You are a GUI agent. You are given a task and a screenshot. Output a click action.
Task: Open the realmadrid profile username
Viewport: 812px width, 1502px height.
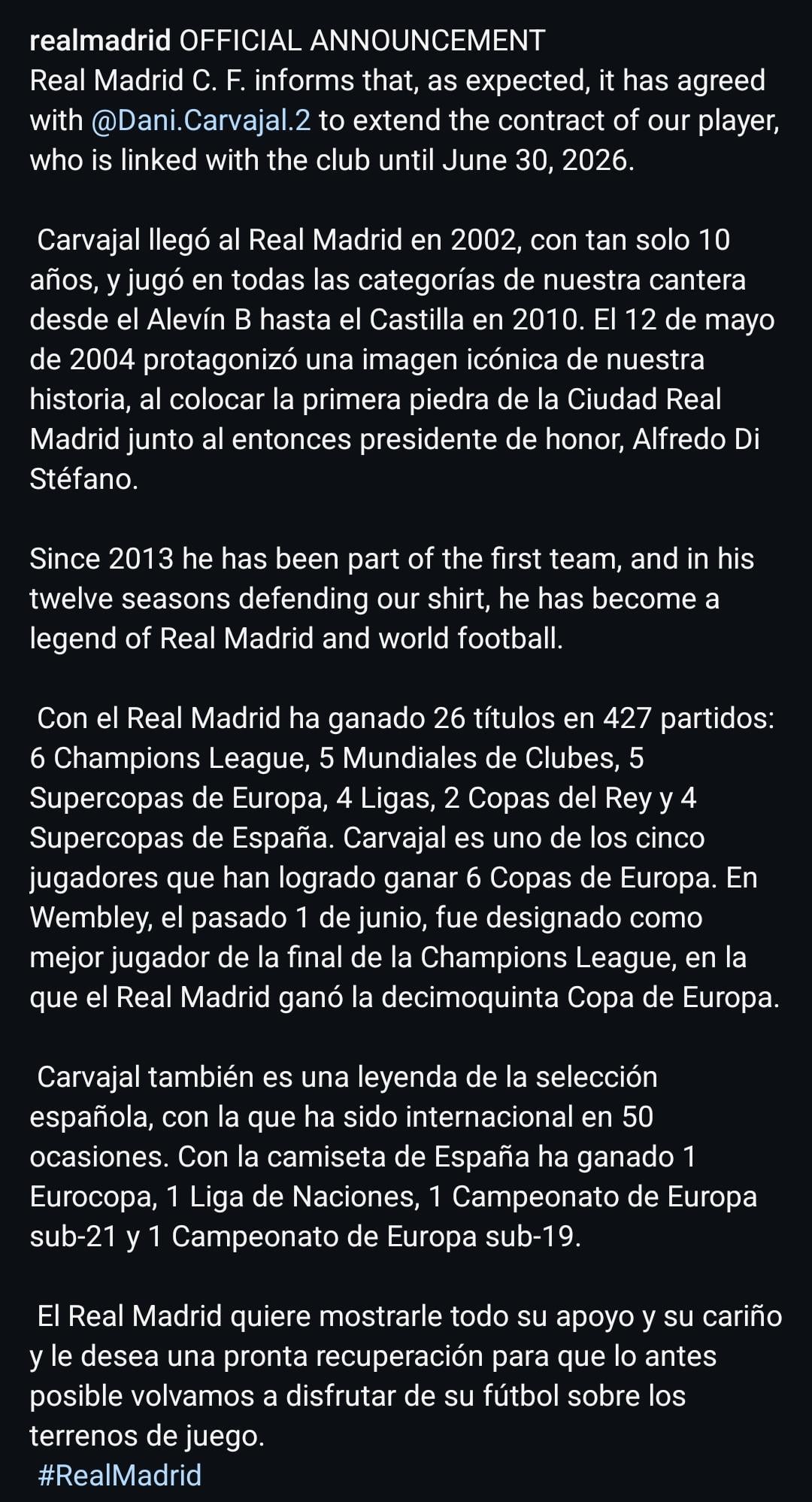[x=100, y=41]
